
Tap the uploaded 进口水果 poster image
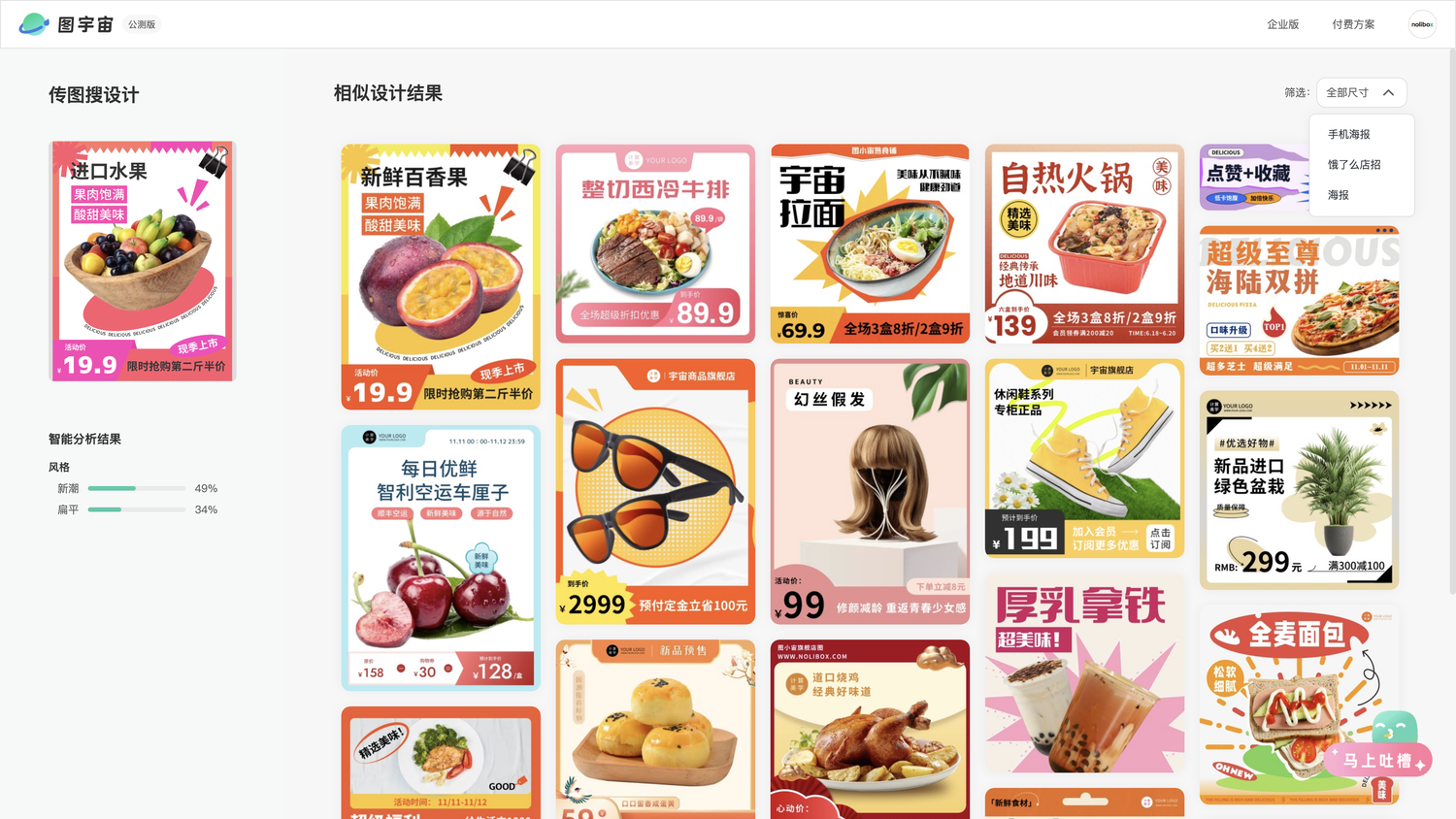(143, 261)
